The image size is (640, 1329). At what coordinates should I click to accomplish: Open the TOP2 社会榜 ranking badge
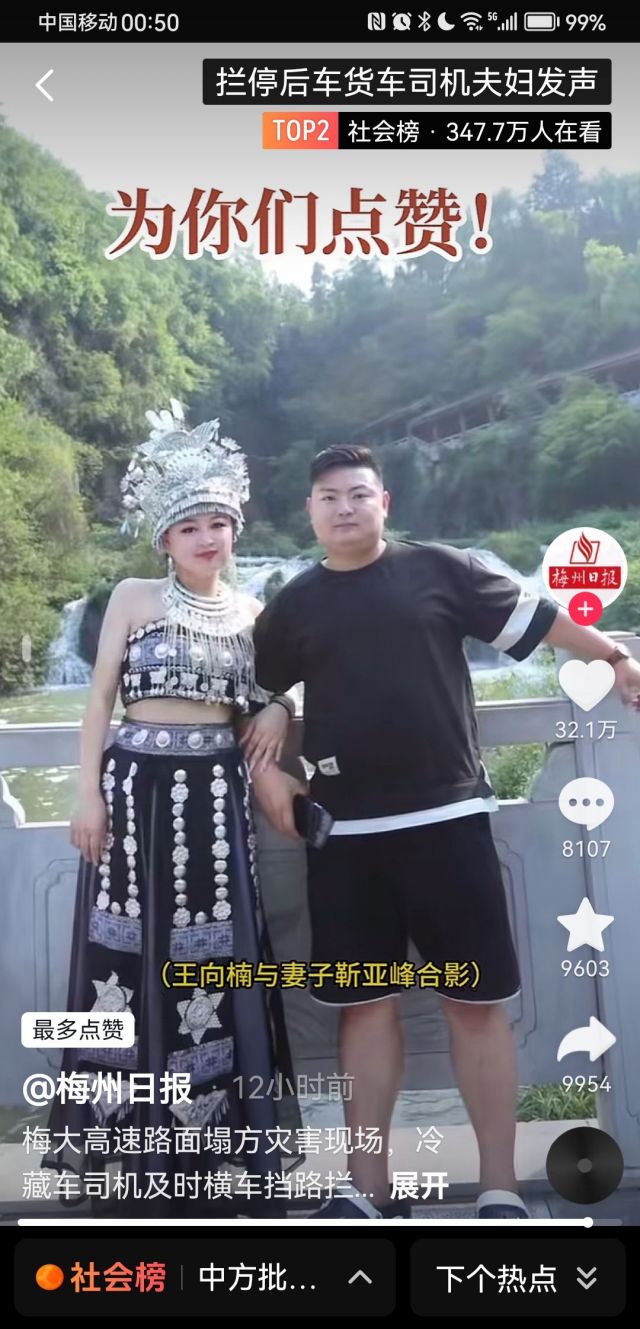pyautogui.click(x=436, y=131)
